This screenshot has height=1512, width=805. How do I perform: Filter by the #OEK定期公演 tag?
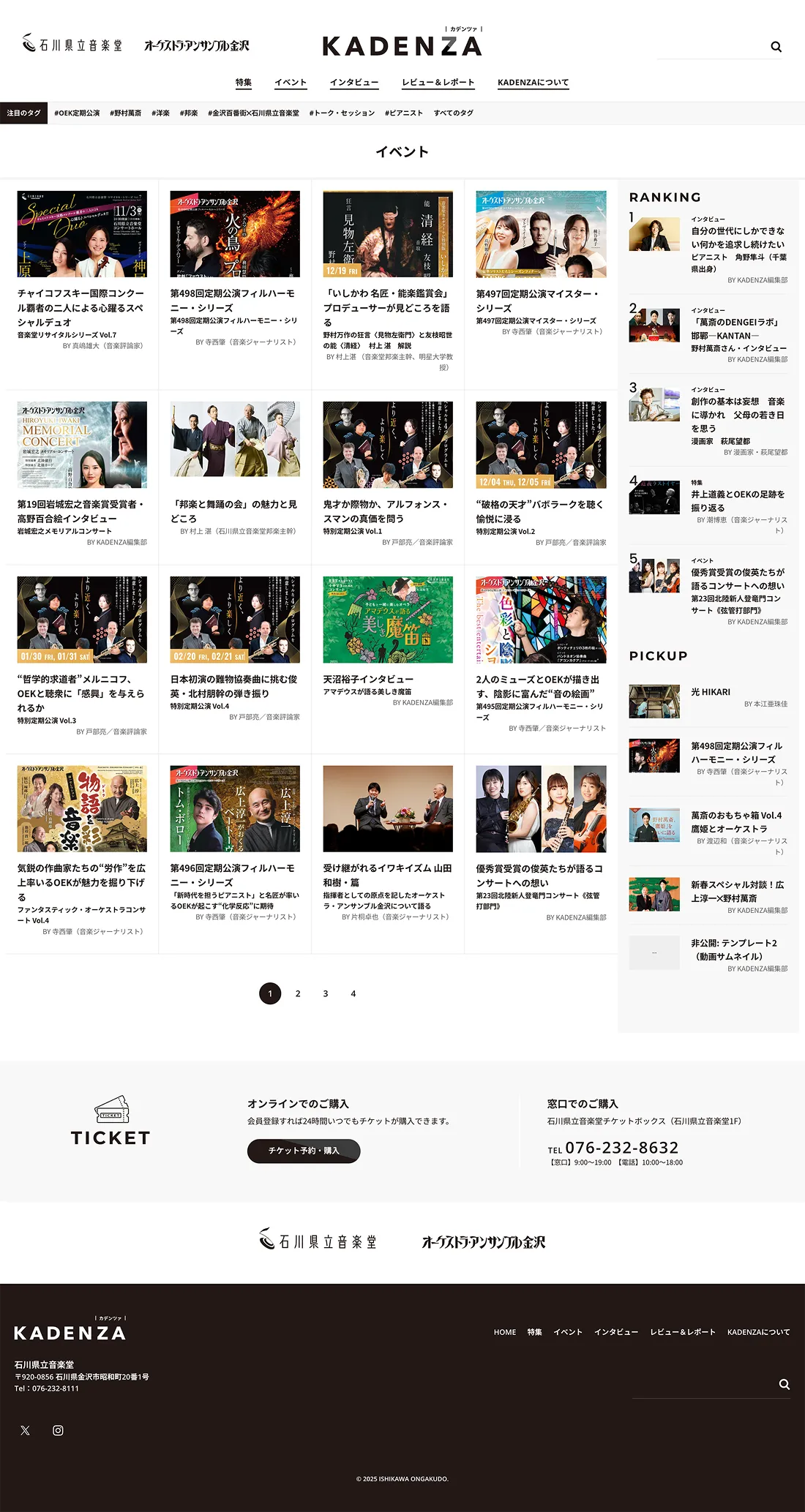(x=77, y=113)
